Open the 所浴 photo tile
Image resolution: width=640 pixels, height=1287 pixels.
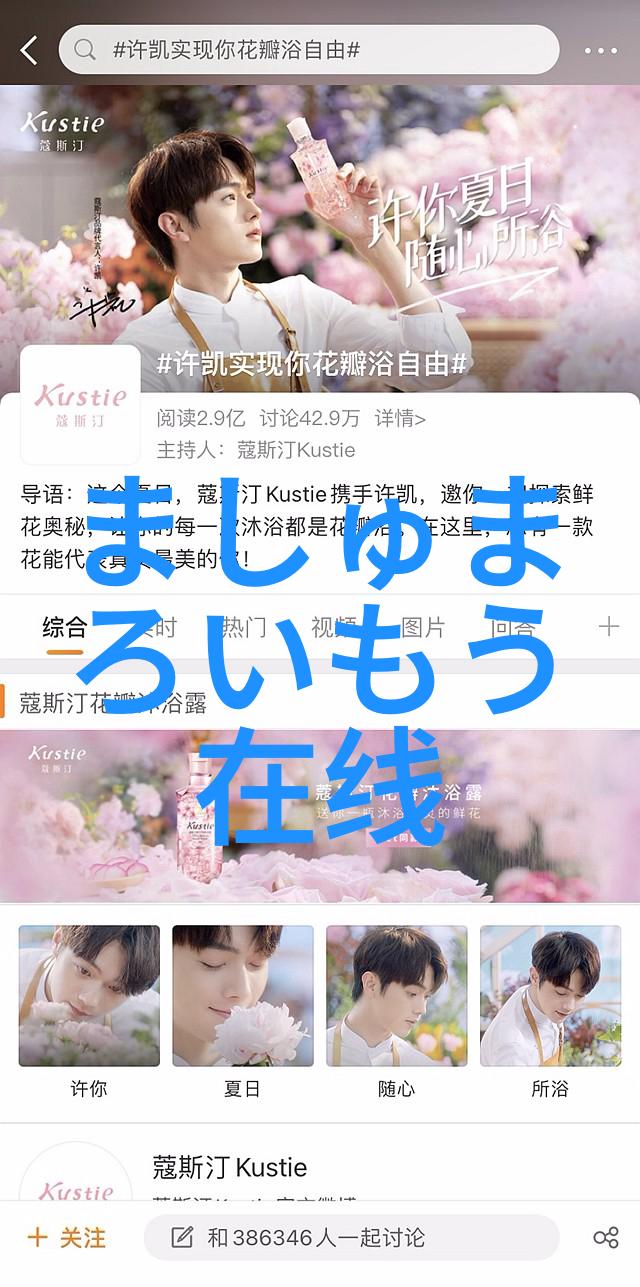[x=550, y=996]
